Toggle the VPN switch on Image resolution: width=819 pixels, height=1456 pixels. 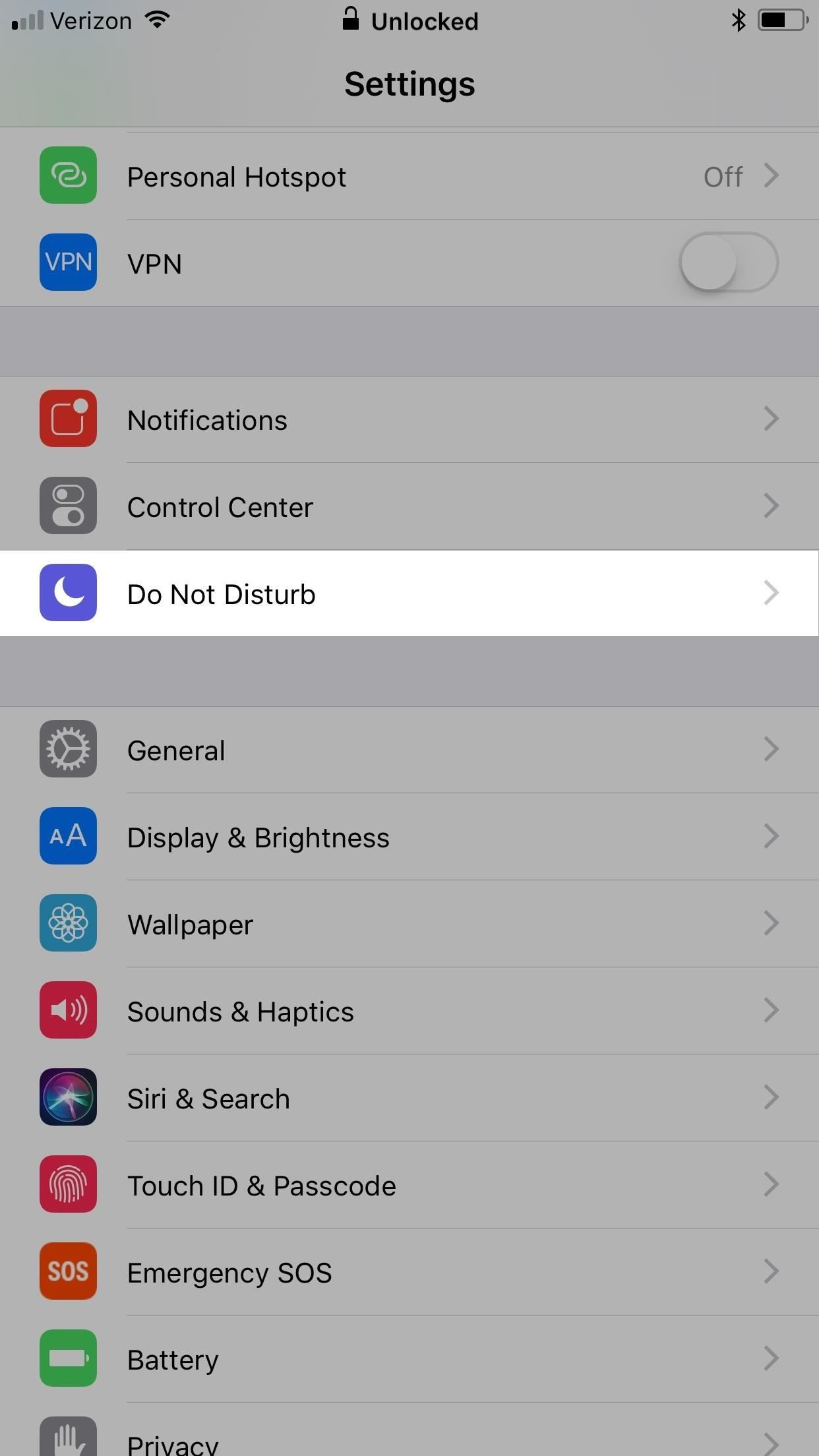tap(729, 262)
